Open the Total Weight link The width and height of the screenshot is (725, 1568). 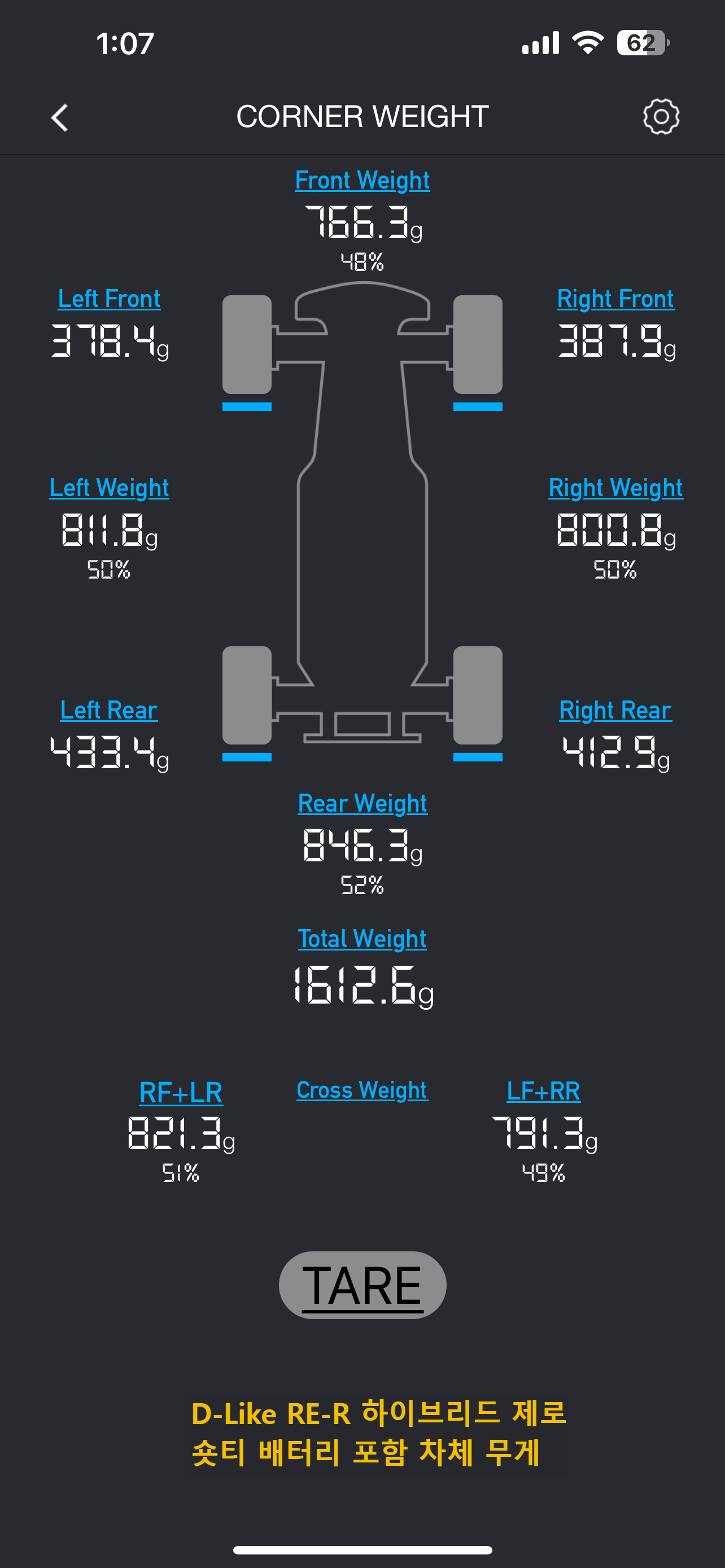click(x=362, y=939)
